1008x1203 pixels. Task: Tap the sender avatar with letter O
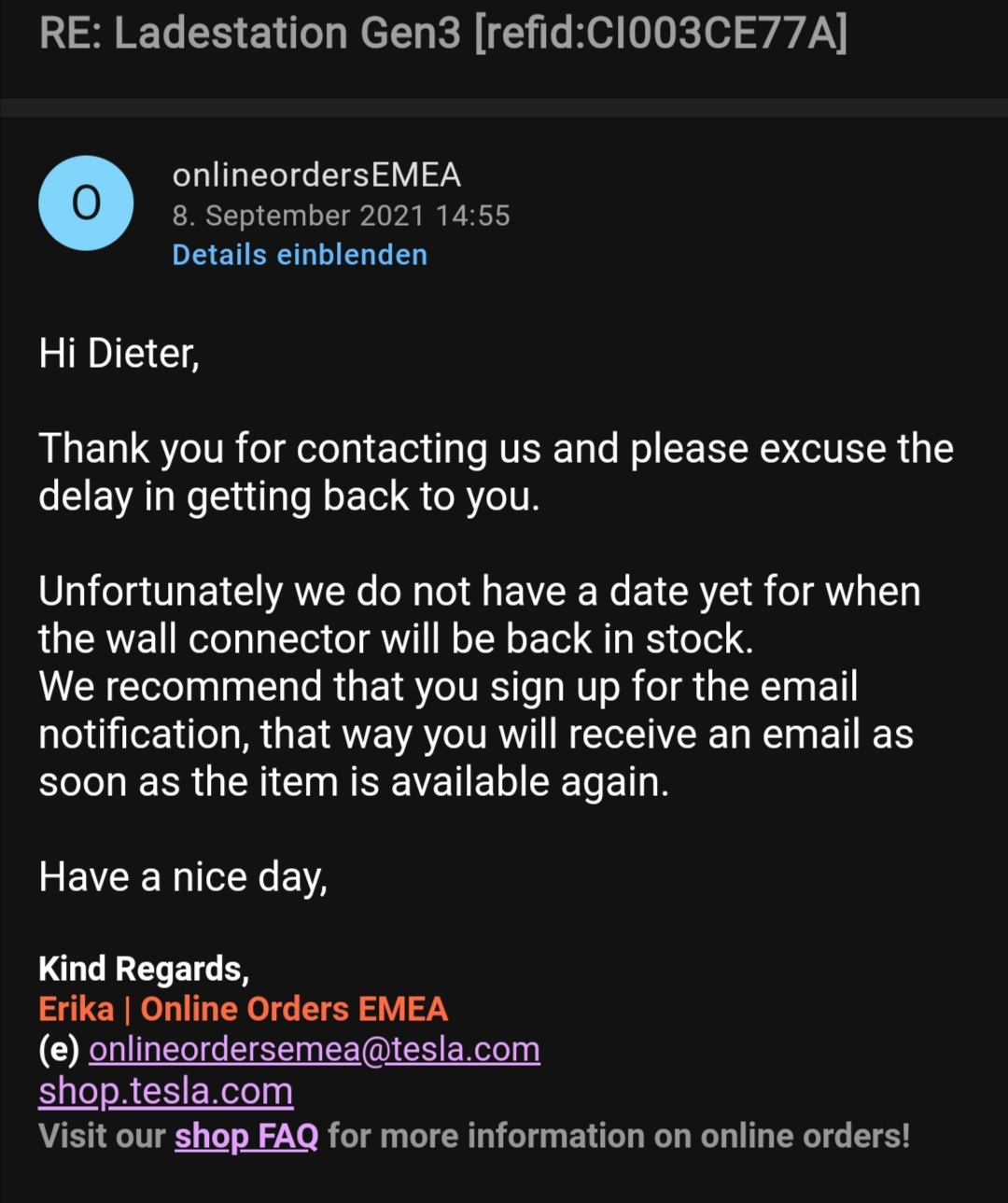[x=86, y=203]
